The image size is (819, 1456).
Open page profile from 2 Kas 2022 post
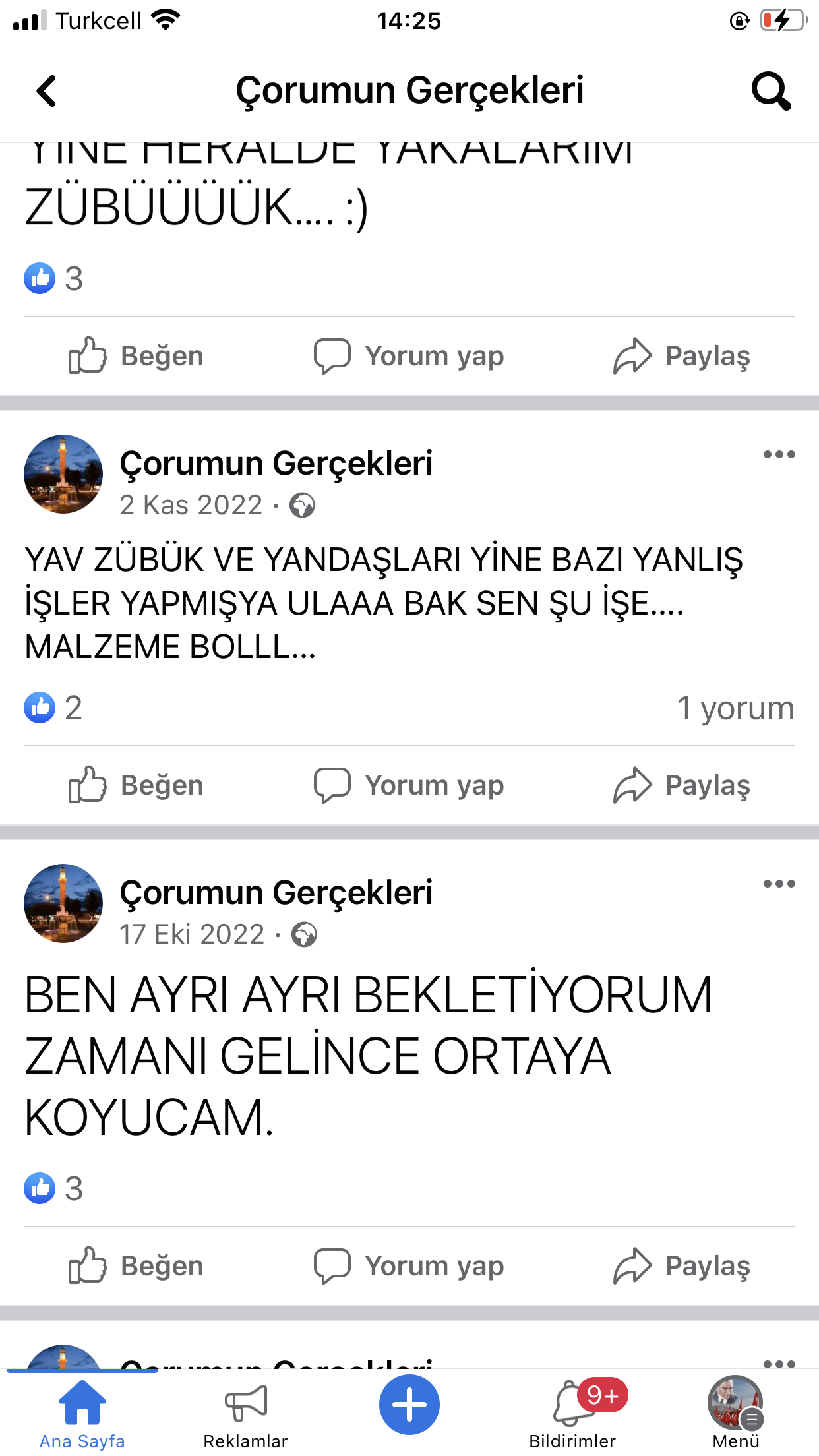point(276,463)
